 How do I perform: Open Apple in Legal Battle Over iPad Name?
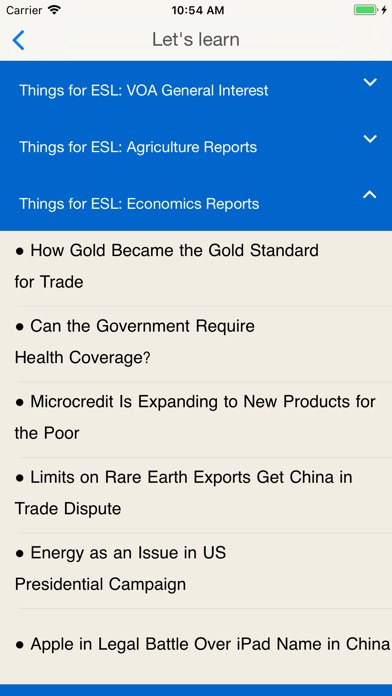tap(196, 644)
